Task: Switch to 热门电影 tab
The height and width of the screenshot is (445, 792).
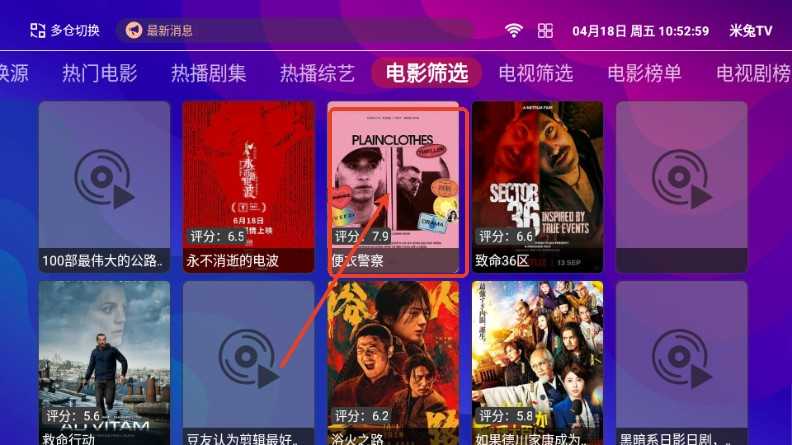Action: 99,73
